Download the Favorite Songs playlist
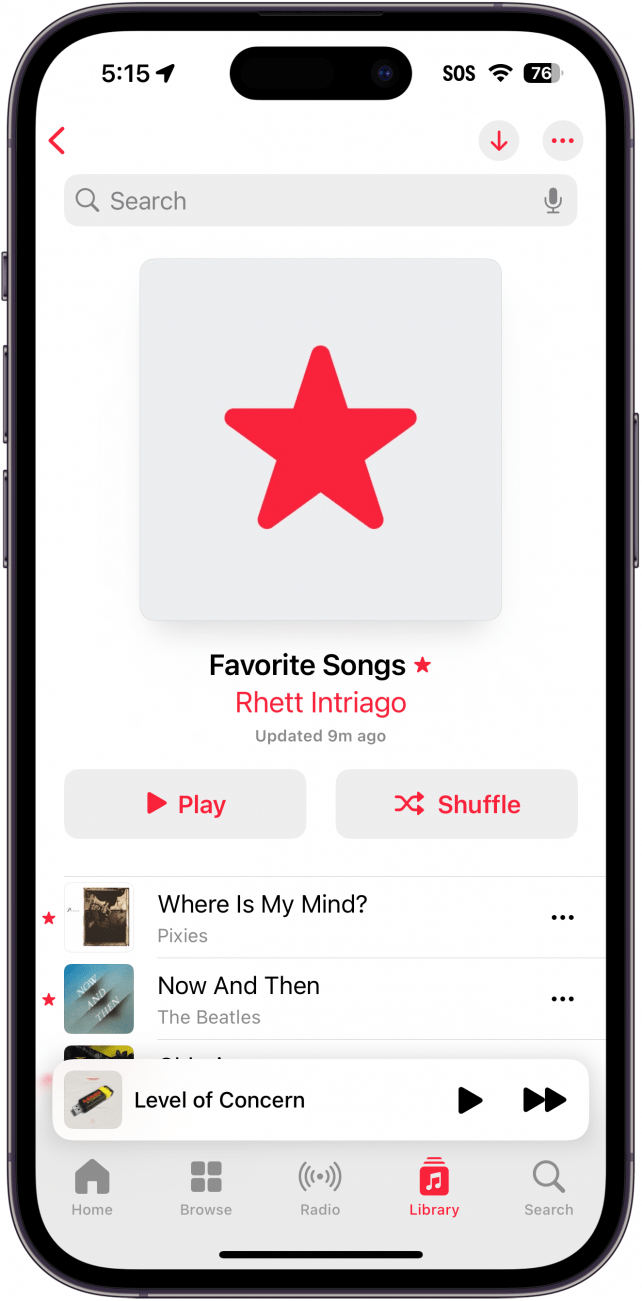This screenshot has width=642, height=1301. click(499, 141)
